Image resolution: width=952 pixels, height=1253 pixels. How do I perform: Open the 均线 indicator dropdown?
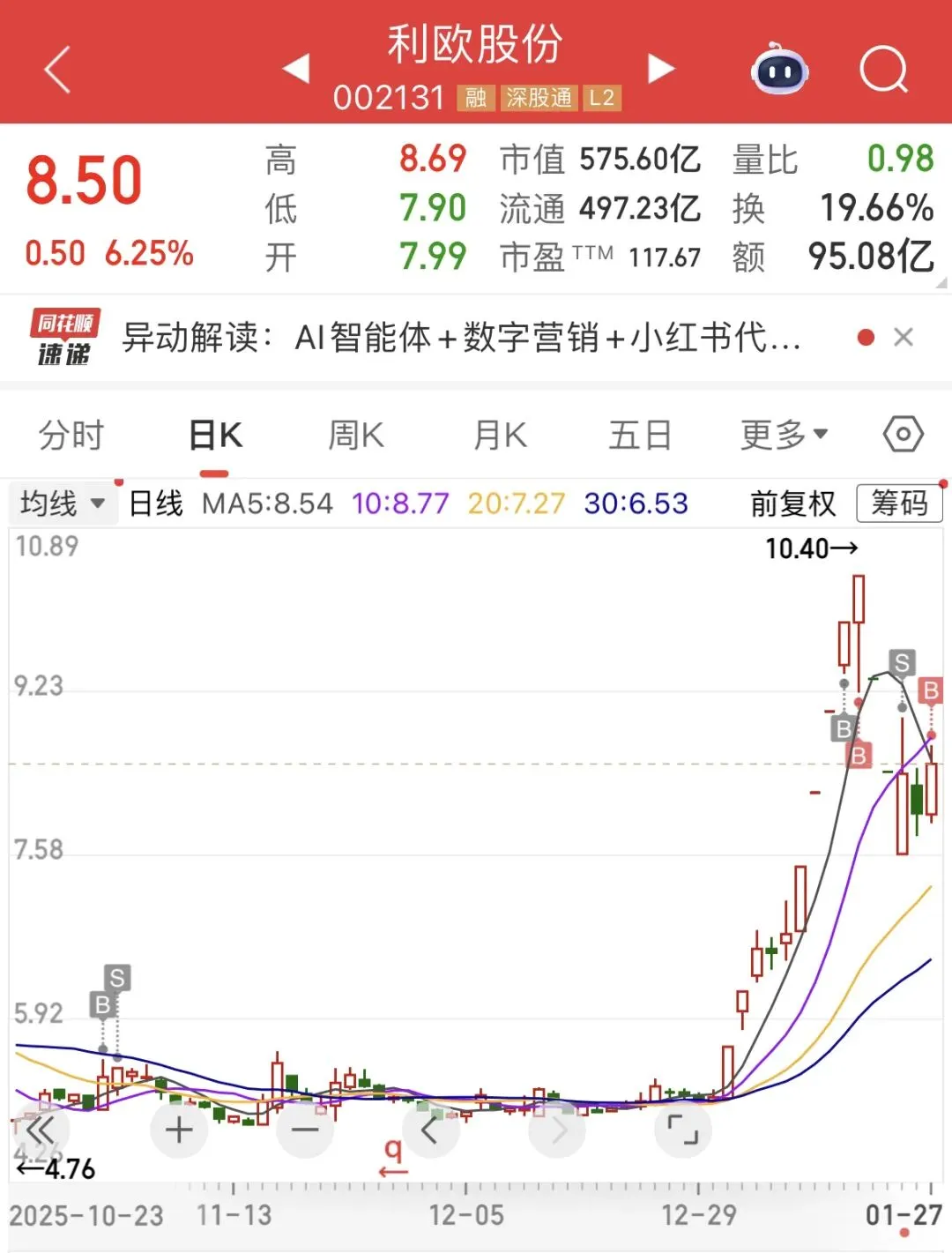point(62,503)
